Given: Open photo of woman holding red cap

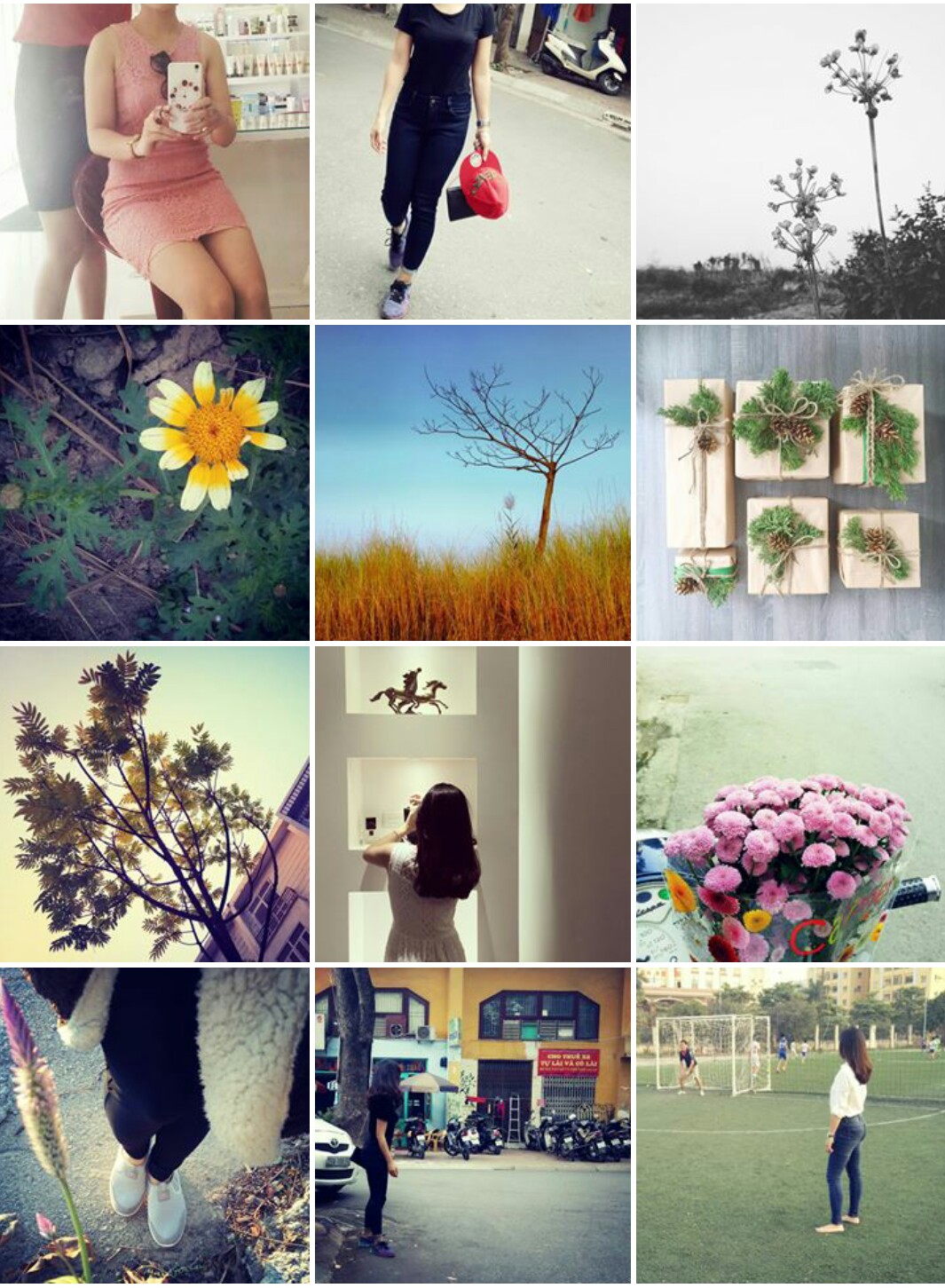Looking at the screenshot, I should click(x=472, y=161).
